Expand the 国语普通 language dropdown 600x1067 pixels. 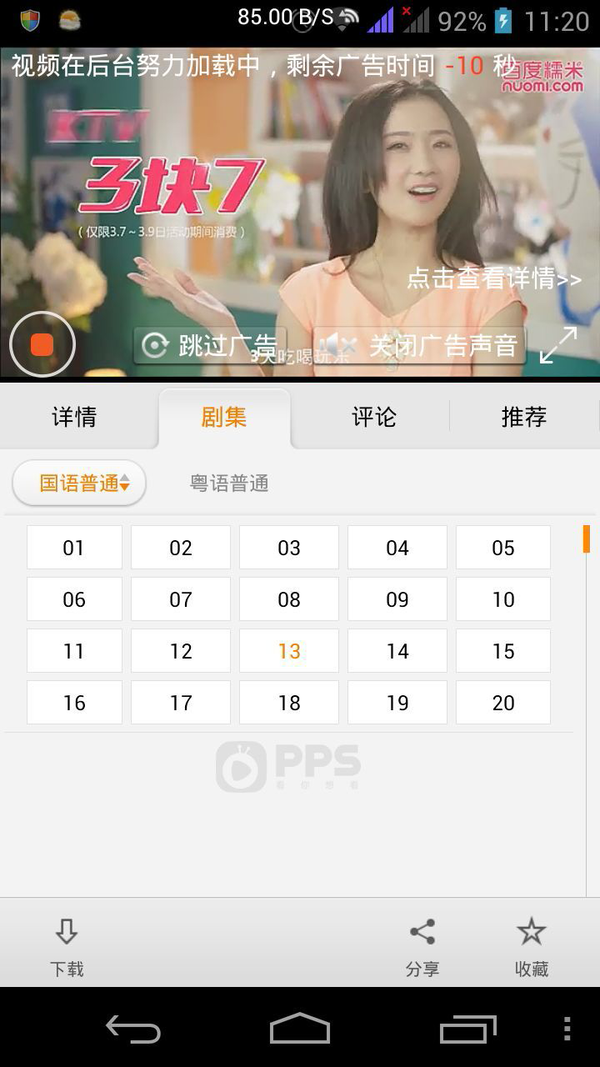[x=80, y=483]
